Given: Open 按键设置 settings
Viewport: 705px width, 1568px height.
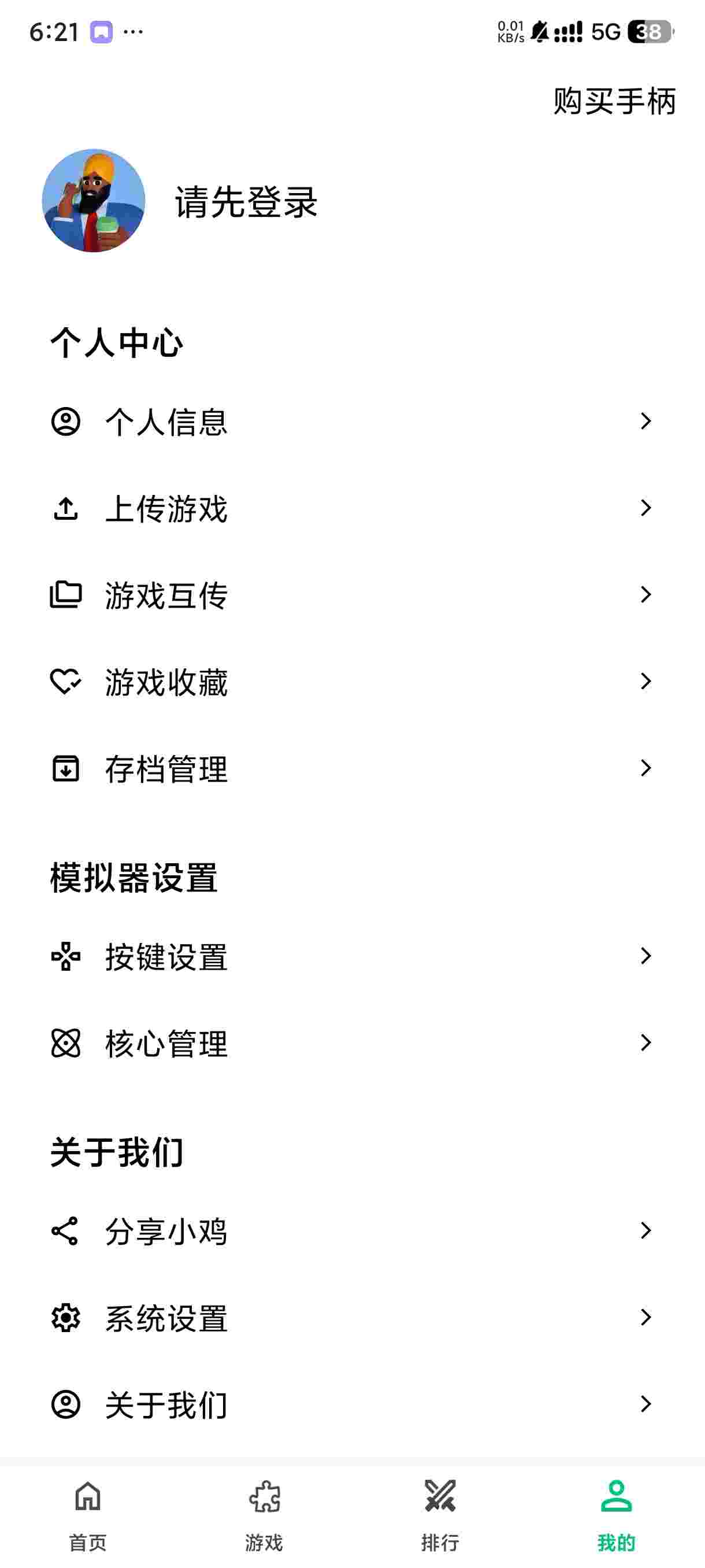Looking at the screenshot, I should [x=351, y=956].
